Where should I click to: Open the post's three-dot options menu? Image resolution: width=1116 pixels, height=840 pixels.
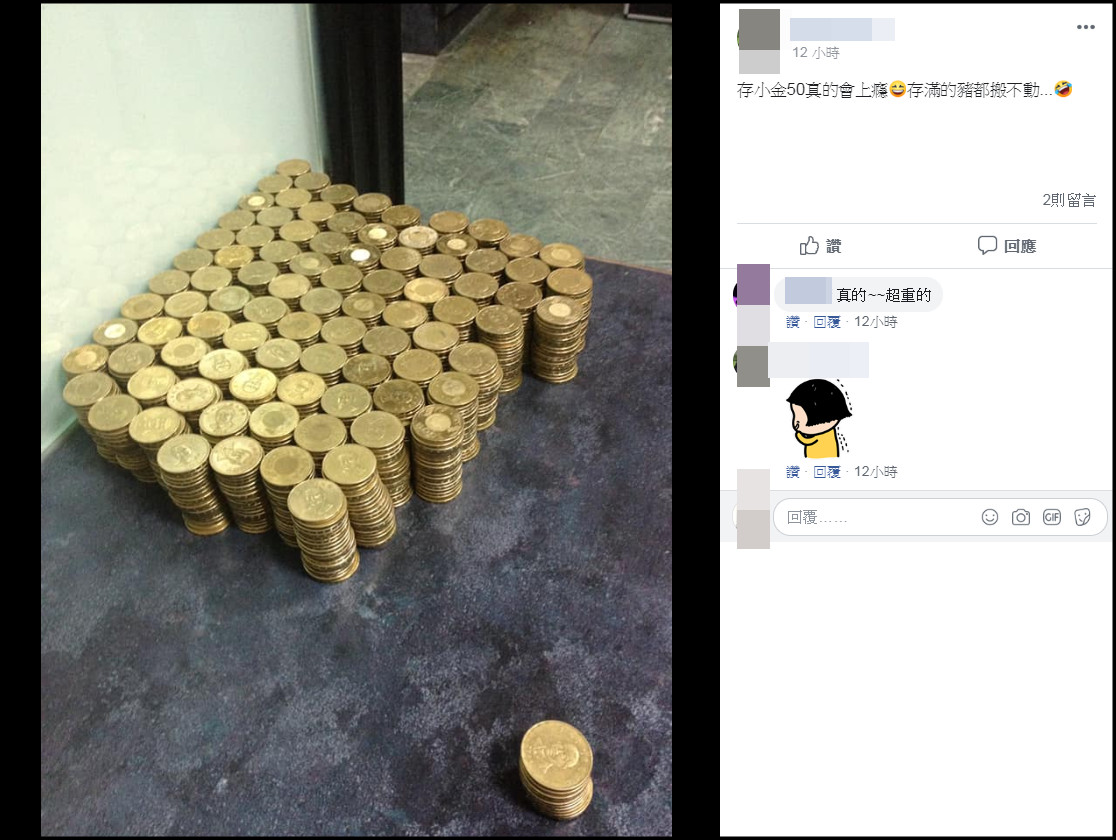1085,28
